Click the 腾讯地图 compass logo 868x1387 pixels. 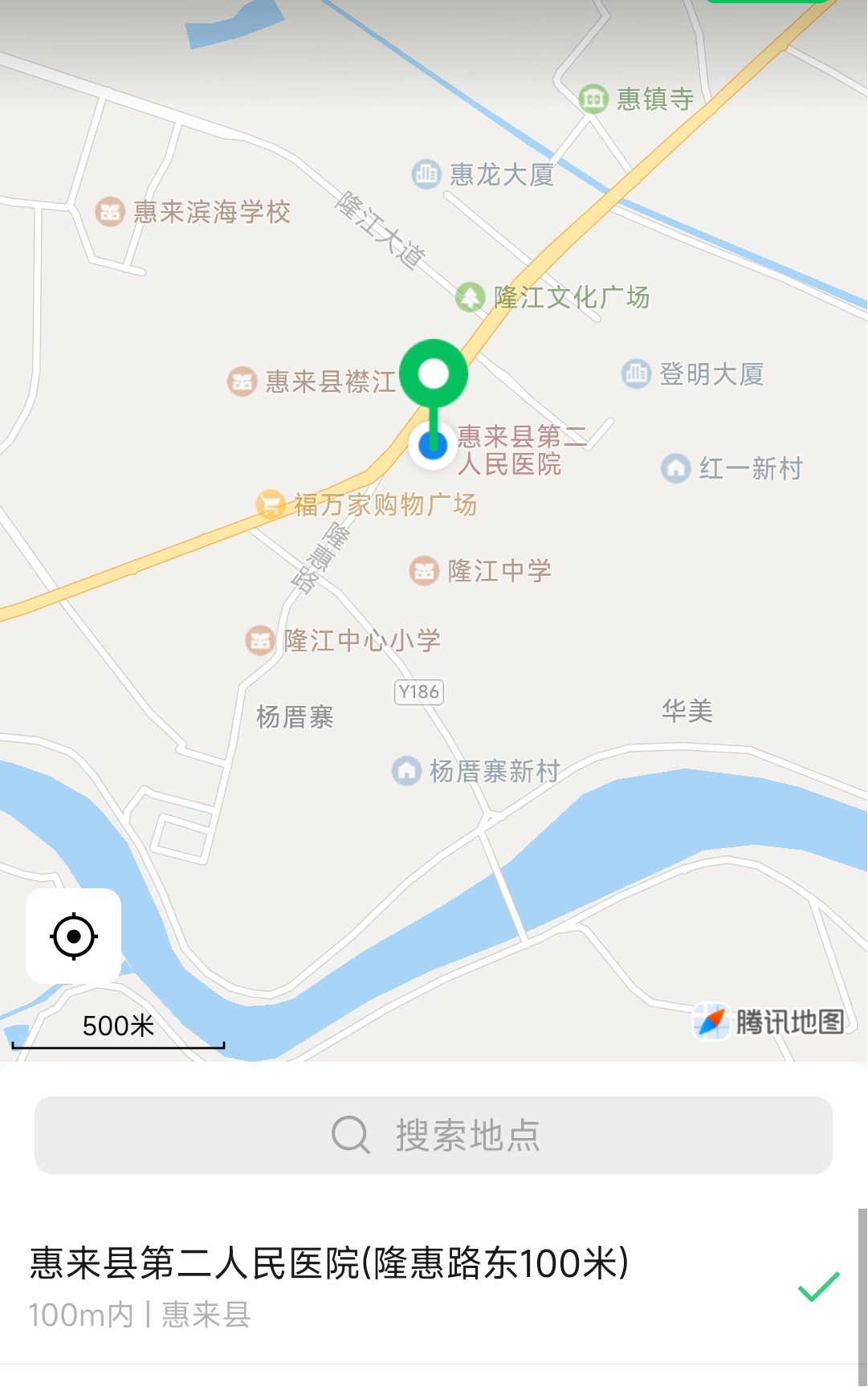coord(712,1019)
